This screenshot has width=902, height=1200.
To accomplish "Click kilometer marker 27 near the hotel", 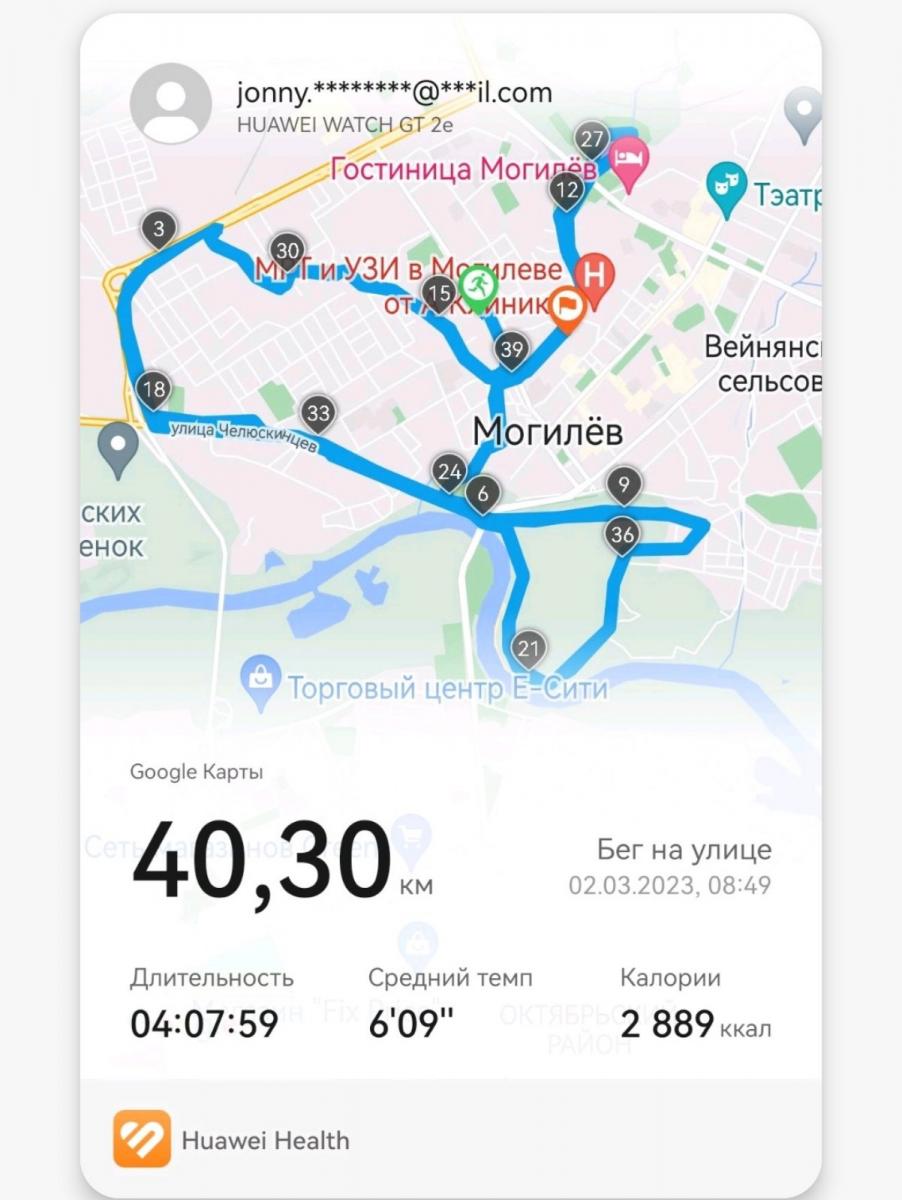I will [591, 138].
